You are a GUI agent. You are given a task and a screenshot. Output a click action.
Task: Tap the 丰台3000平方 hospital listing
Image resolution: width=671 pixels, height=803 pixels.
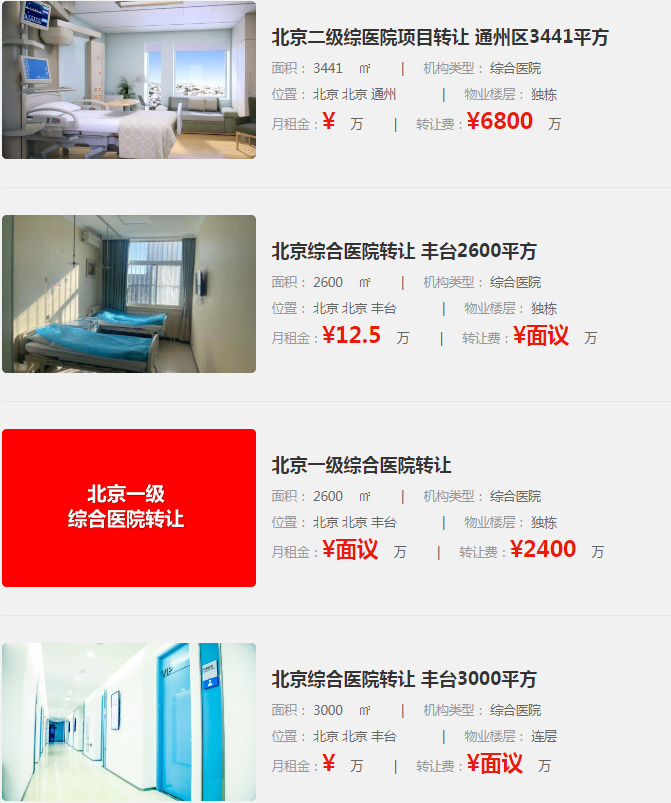[x=404, y=679]
